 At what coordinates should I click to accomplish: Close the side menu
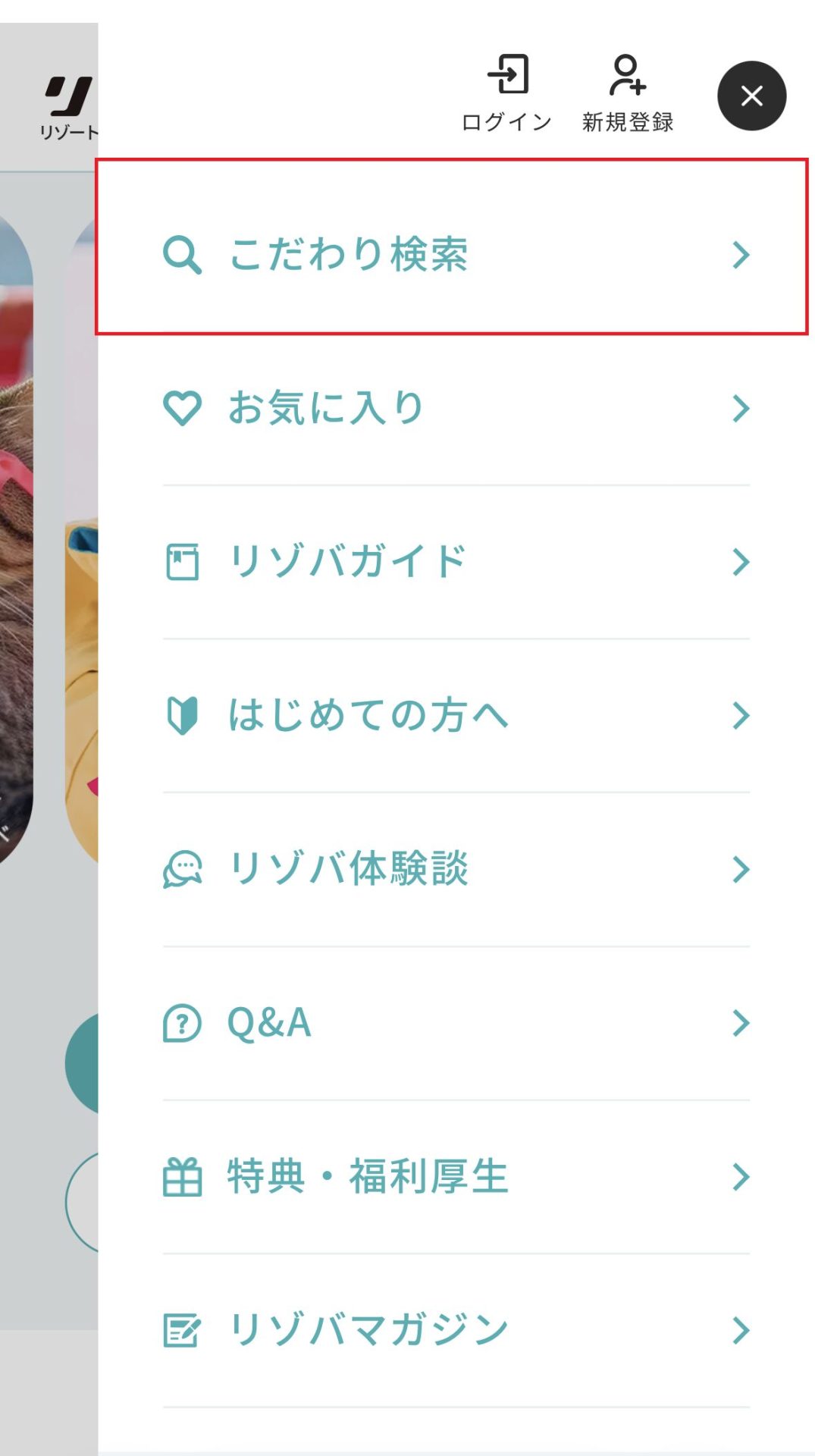click(x=751, y=96)
